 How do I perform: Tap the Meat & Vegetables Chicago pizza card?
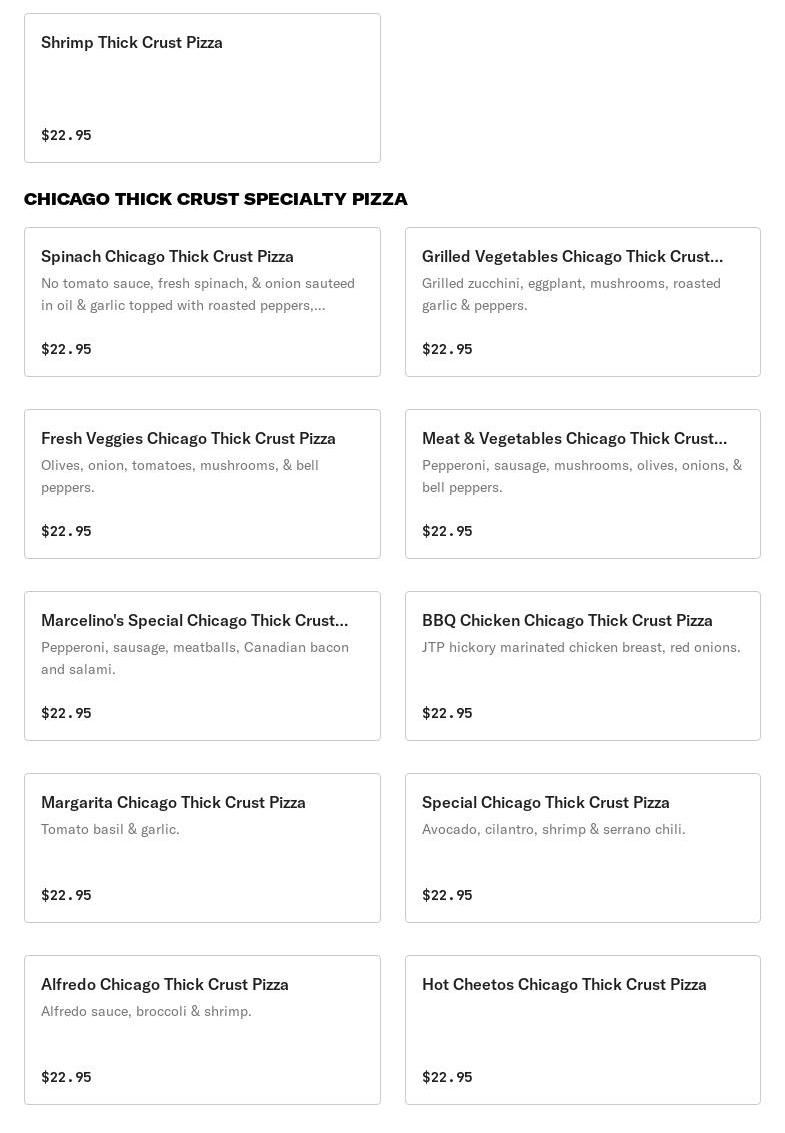582,484
